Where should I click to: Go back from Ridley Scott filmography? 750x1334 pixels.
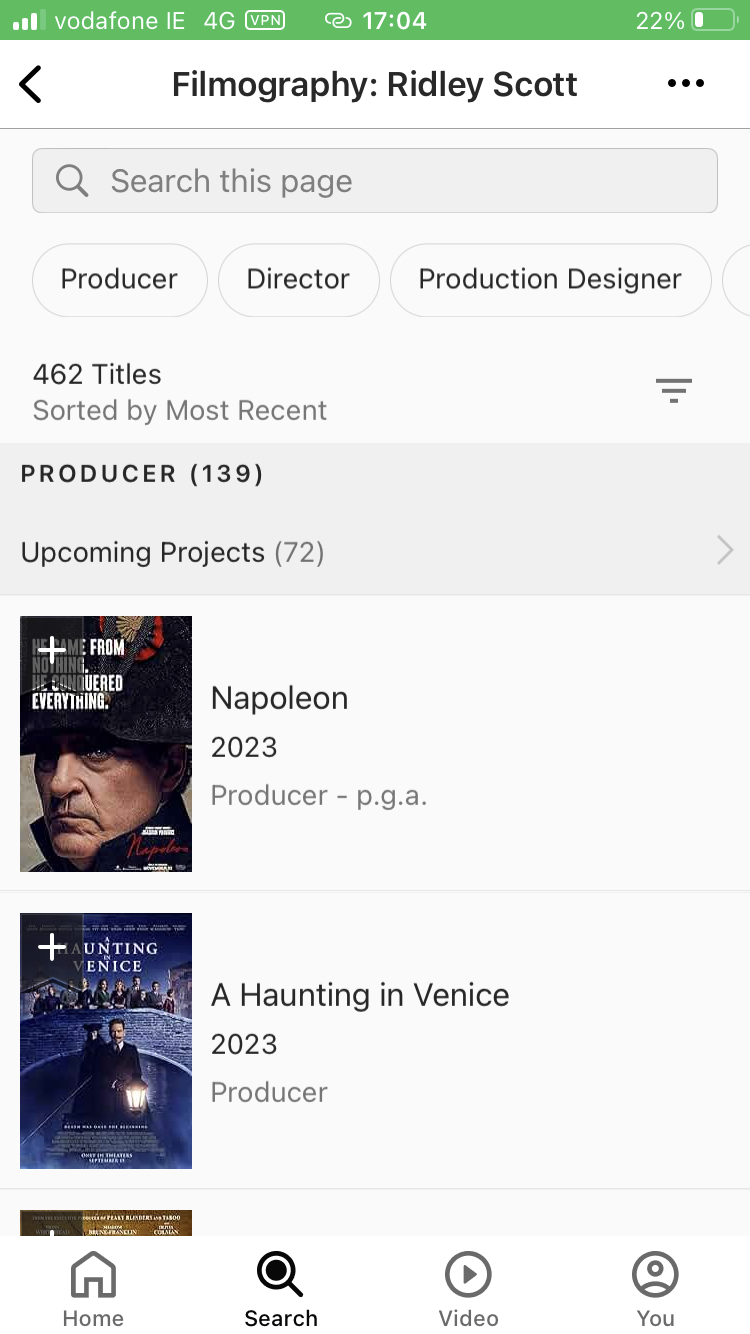[32, 84]
